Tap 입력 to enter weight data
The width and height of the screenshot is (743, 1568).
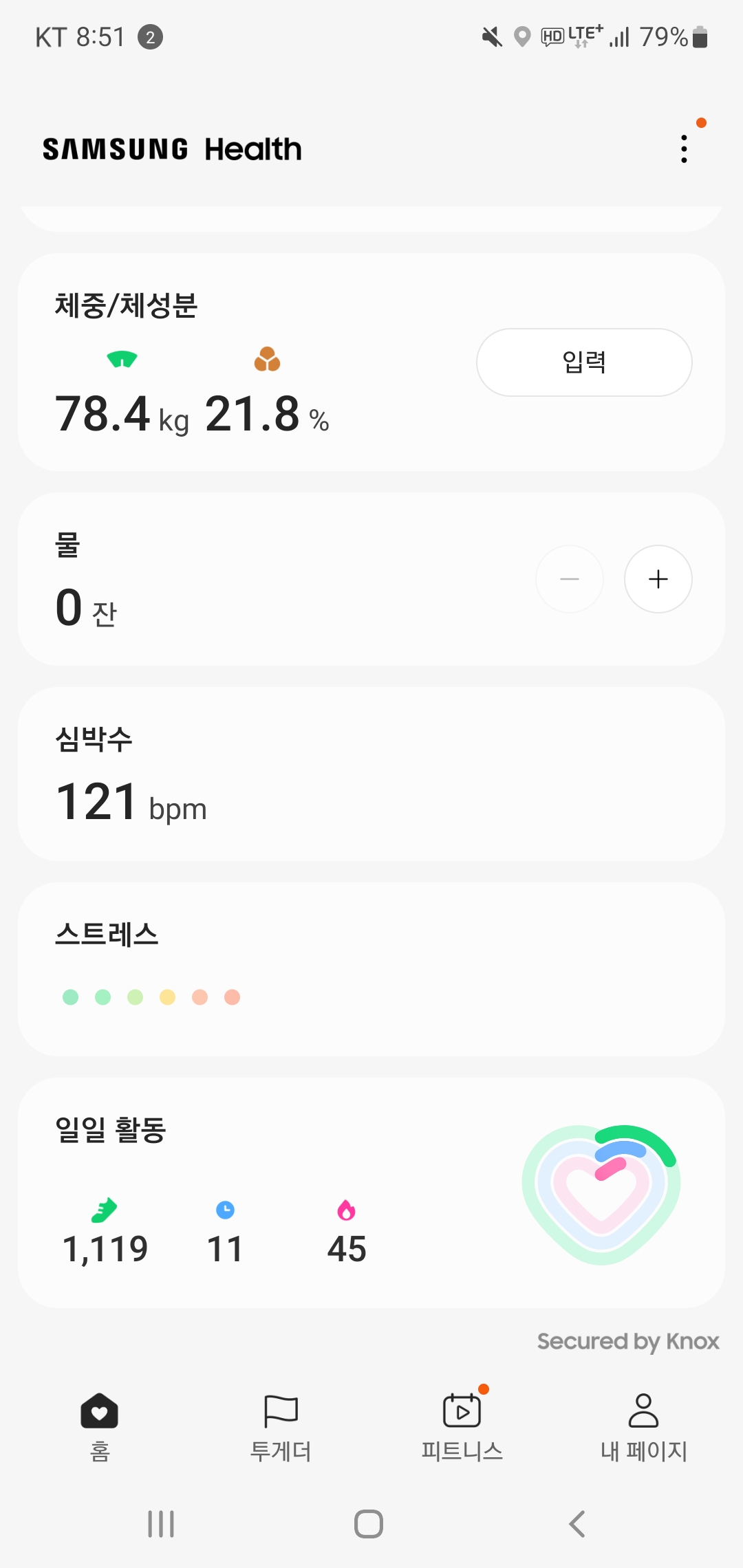point(584,362)
